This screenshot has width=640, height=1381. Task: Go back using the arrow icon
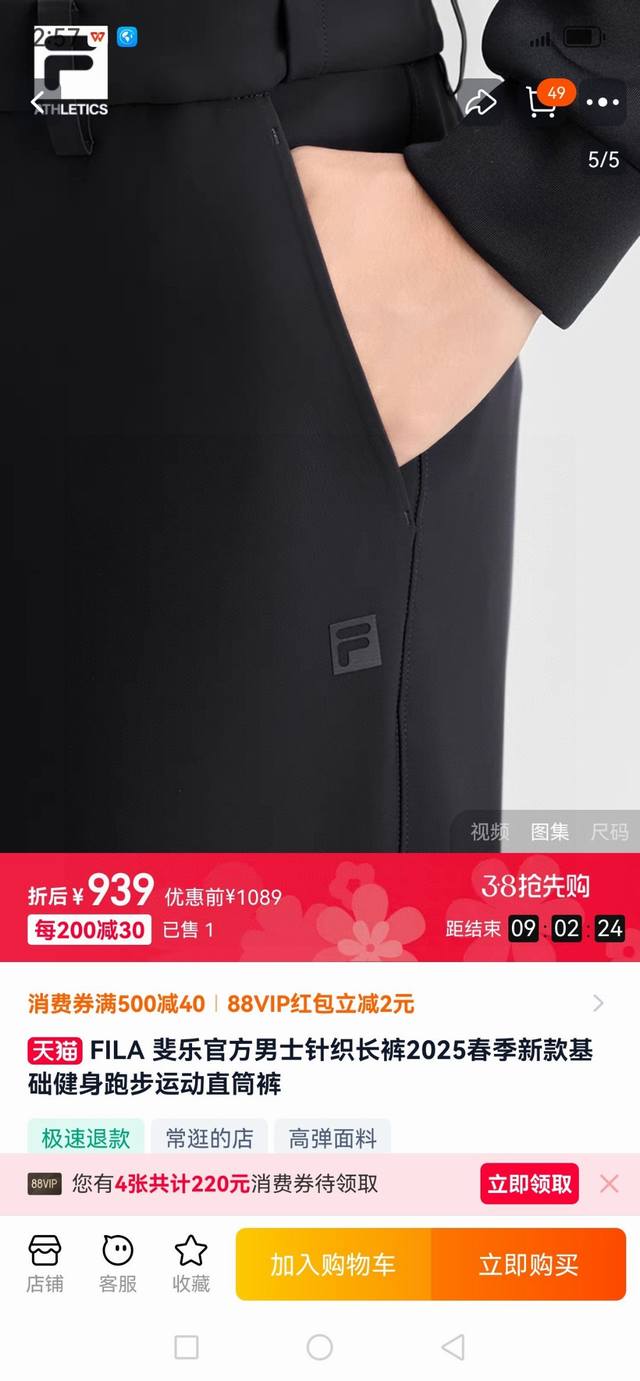(x=39, y=101)
